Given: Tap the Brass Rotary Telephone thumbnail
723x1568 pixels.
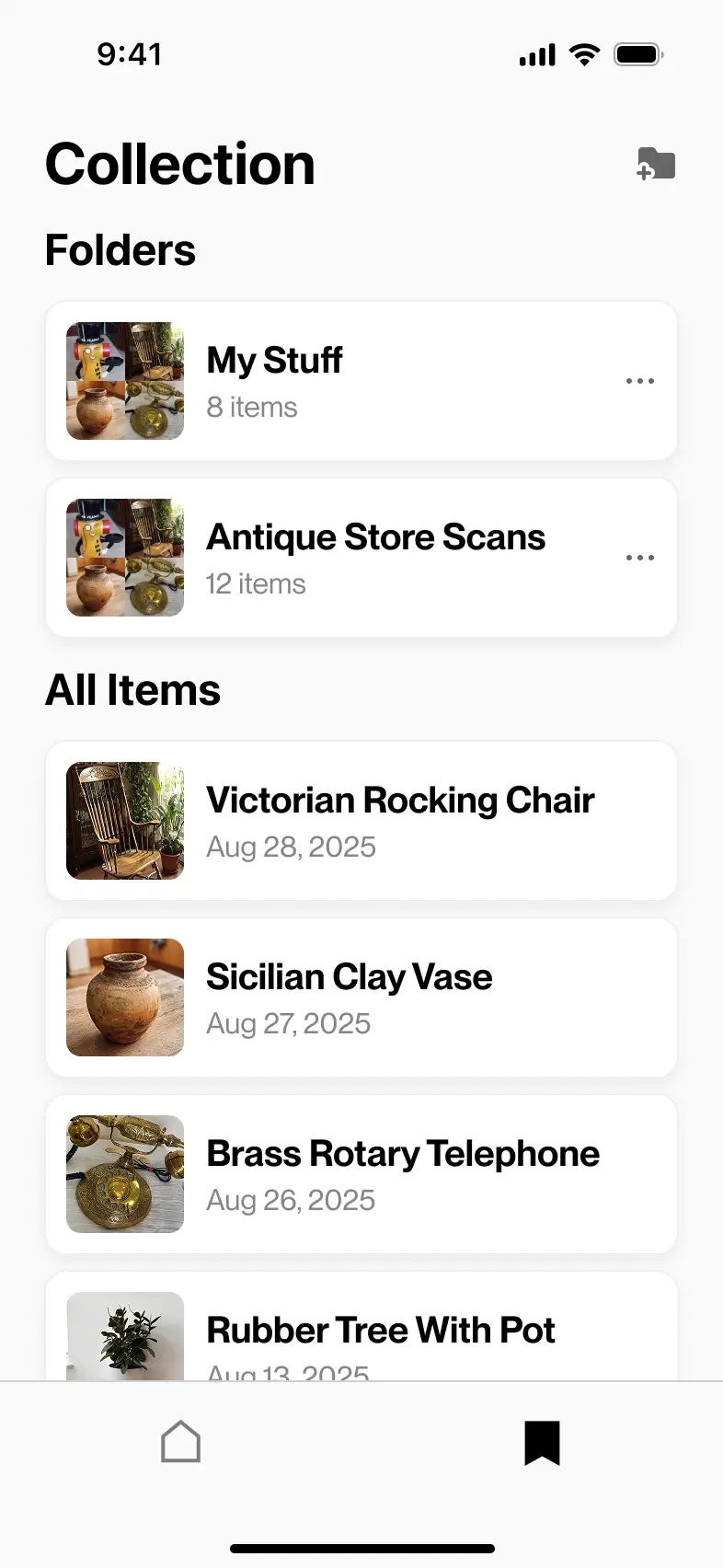Looking at the screenshot, I should (124, 1173).
